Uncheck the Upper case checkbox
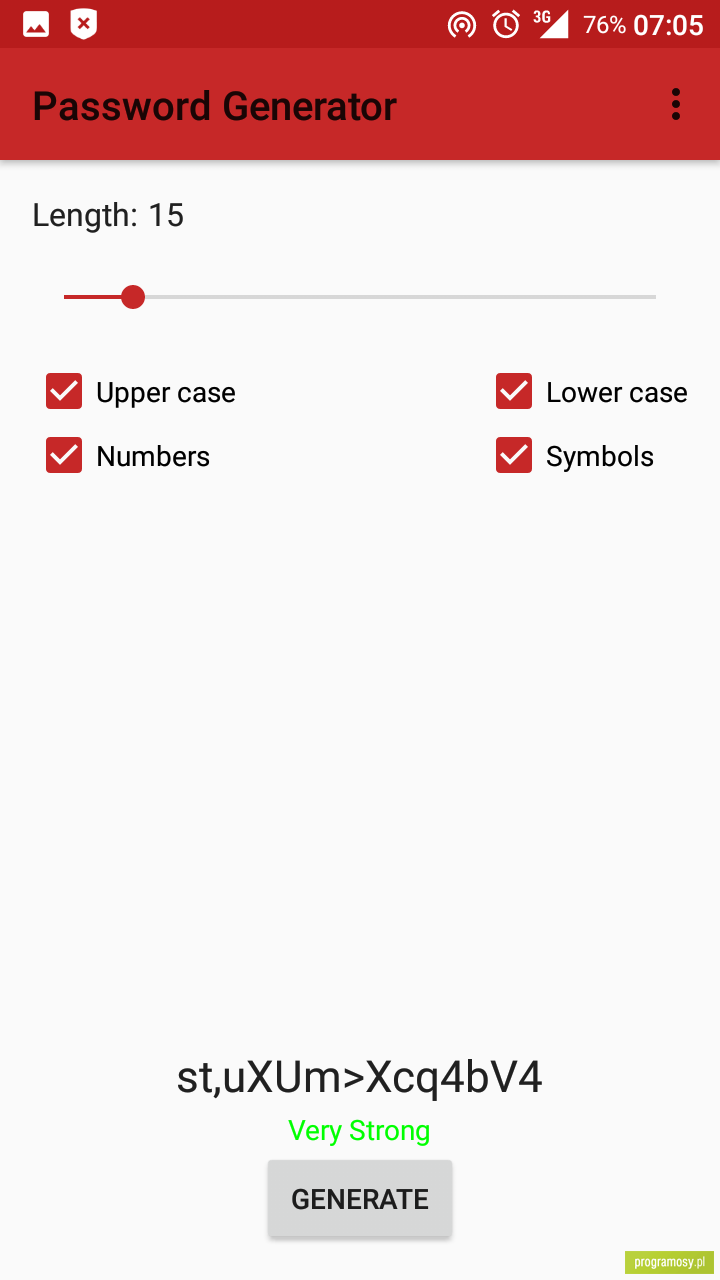The image size is (720, 1280). 64,392
